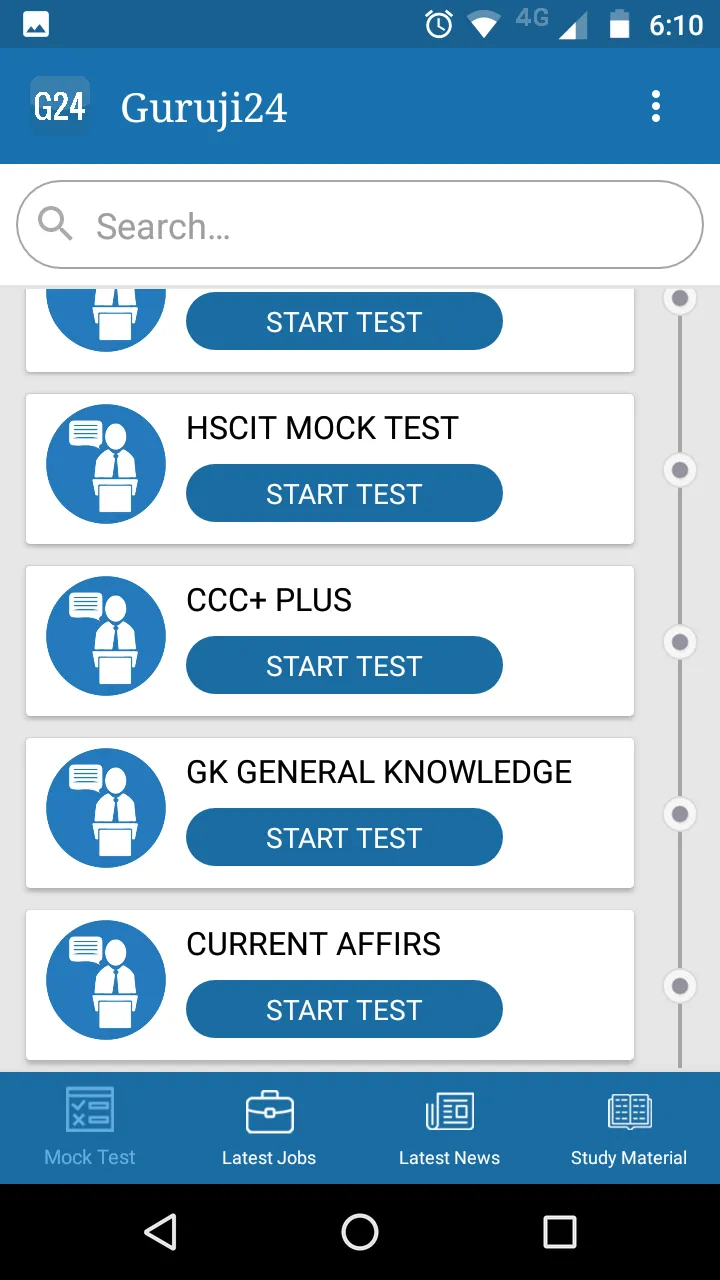The image size is (720, 1280).
Task: Switch to the Latest Jobs tab
Action: click(x=269, y=1128)
